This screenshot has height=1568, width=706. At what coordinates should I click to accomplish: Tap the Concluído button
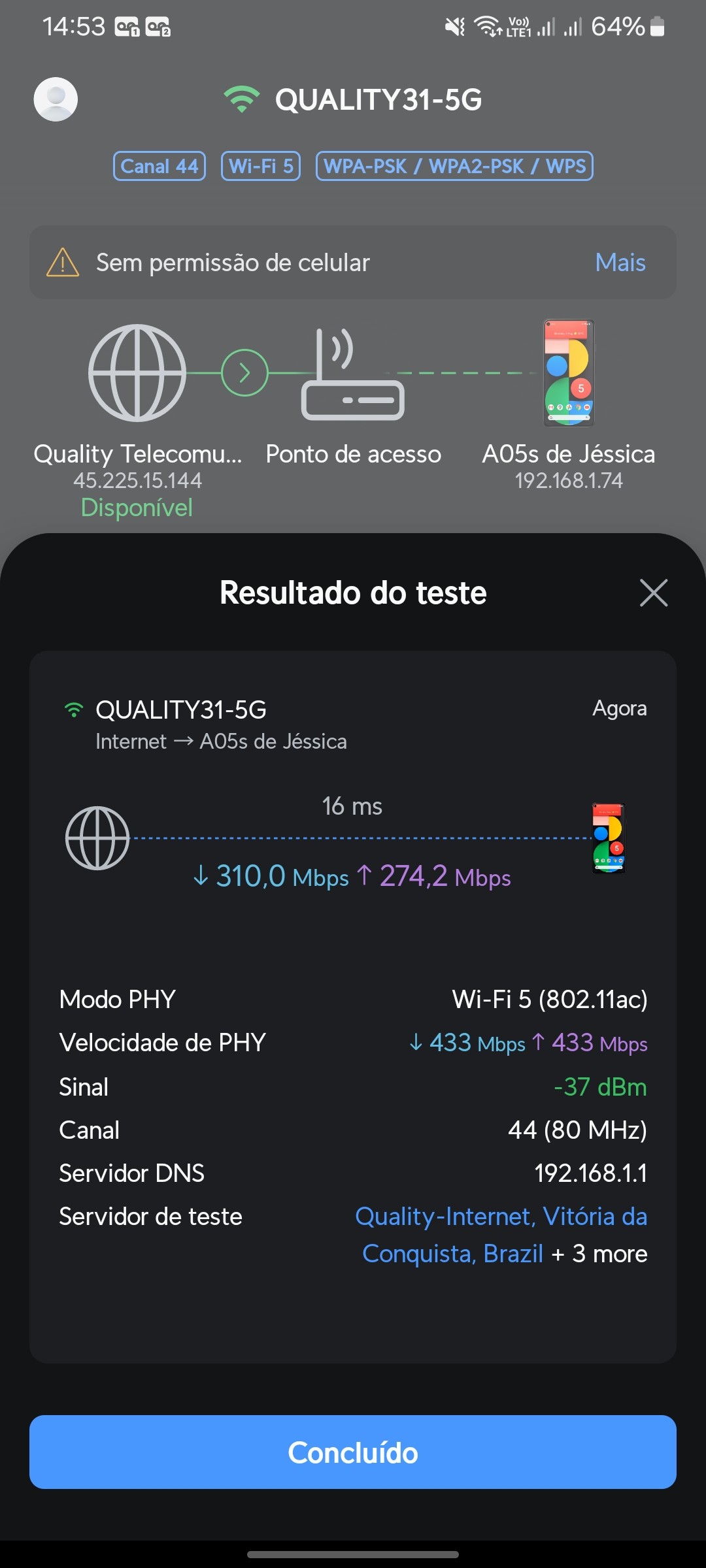point(353,1452)
